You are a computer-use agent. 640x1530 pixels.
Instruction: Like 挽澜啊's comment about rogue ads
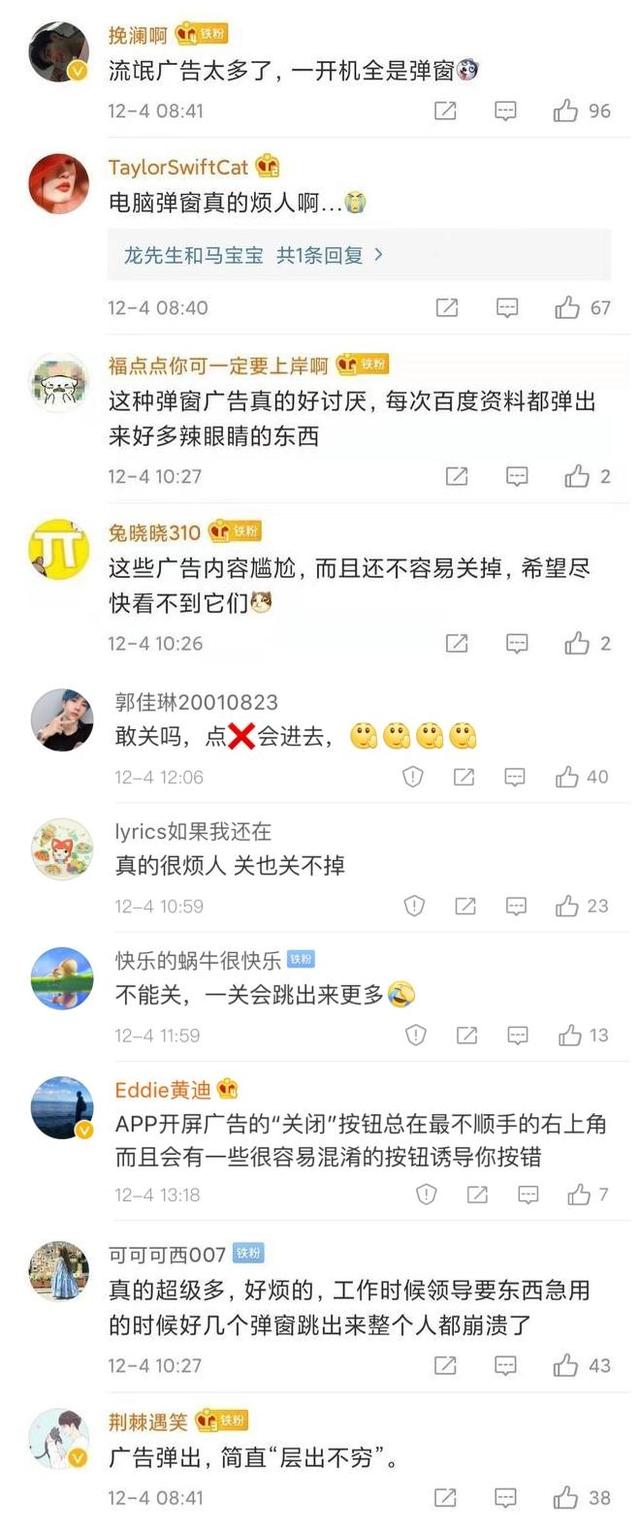click(566, 111)
